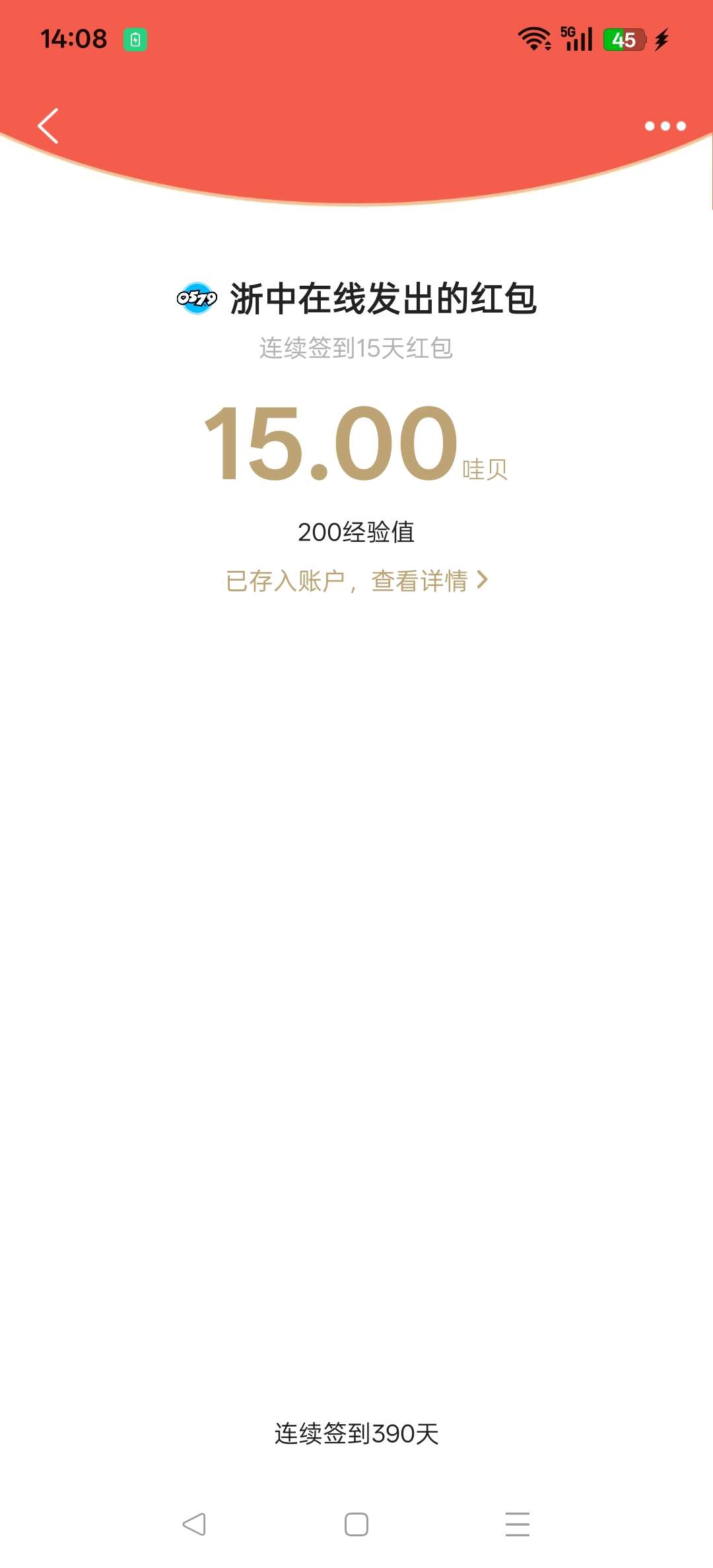713x1568 pixels.
Task: Open recent apps from navigation bar
Action: point(518,1524)
